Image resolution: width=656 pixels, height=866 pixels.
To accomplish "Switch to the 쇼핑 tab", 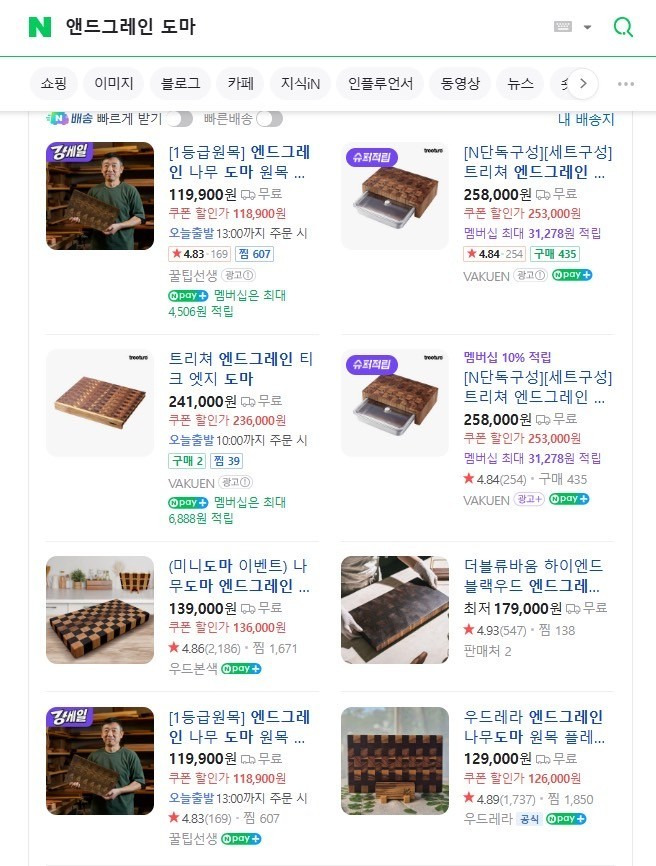I will [x=53, y=83].
